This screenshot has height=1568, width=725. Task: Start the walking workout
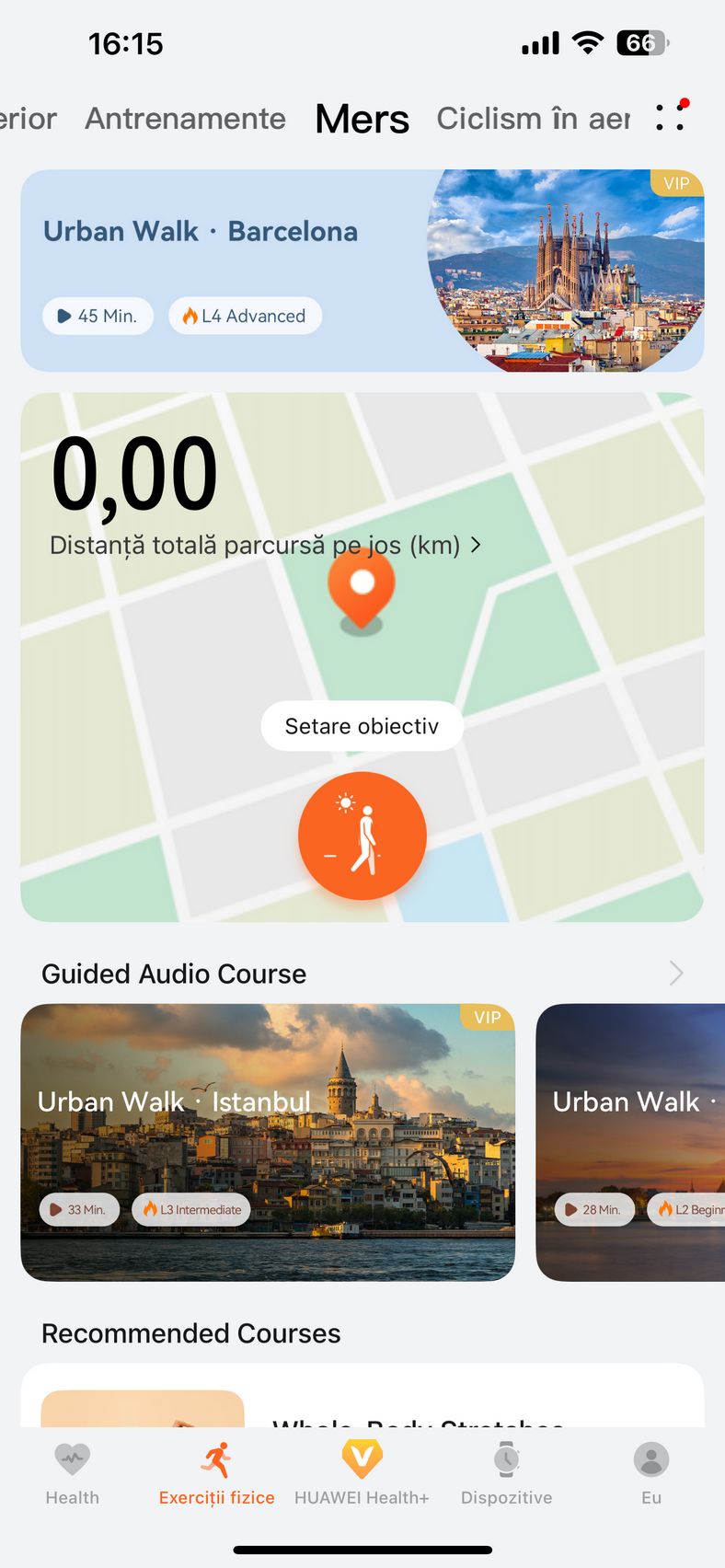point(362,836)
